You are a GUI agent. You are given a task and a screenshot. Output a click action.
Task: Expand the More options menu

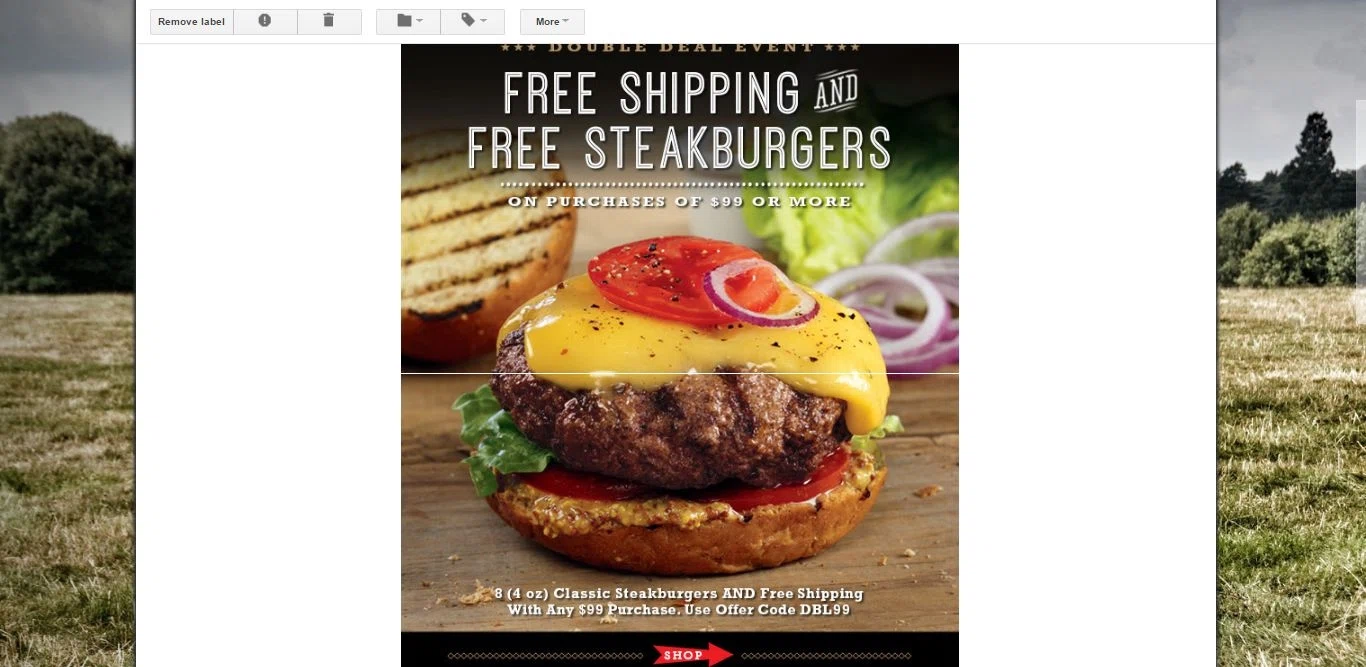click(x=551, y=21)
